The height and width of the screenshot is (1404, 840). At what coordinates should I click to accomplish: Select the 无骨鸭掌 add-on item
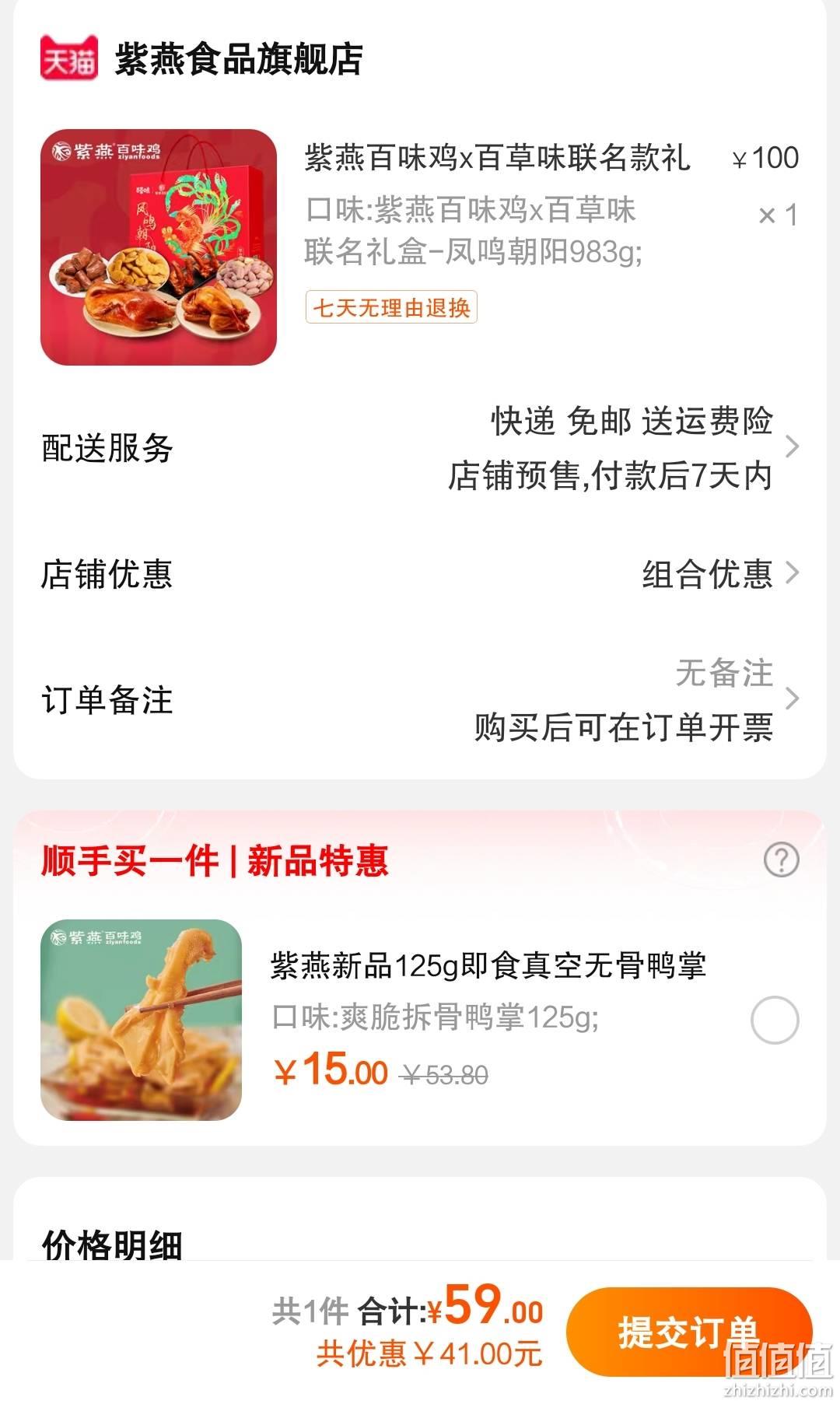pos(775,1020)
